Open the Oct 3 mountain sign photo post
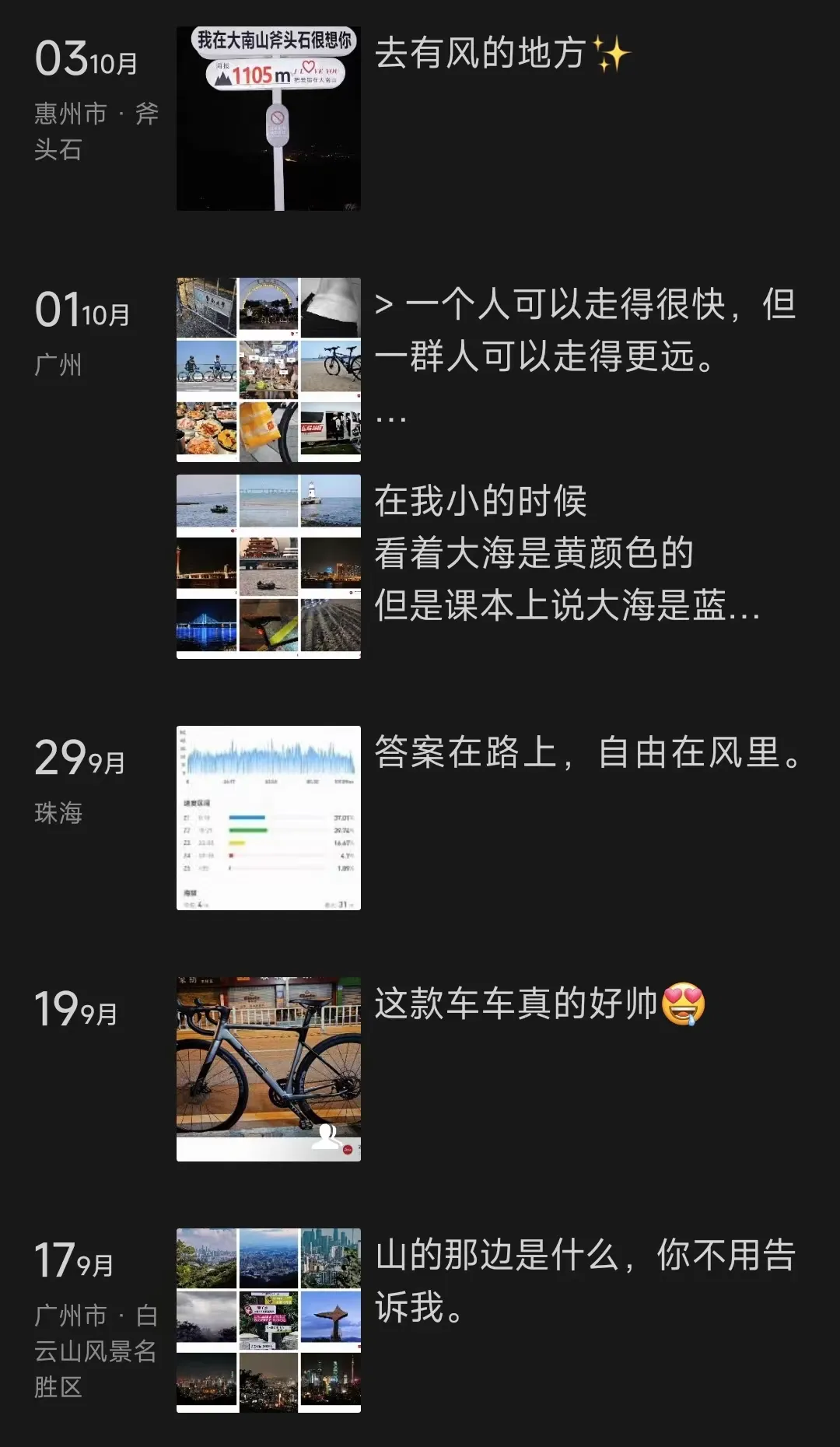The height and width of the screenshot is (1447, 840). 268,118
